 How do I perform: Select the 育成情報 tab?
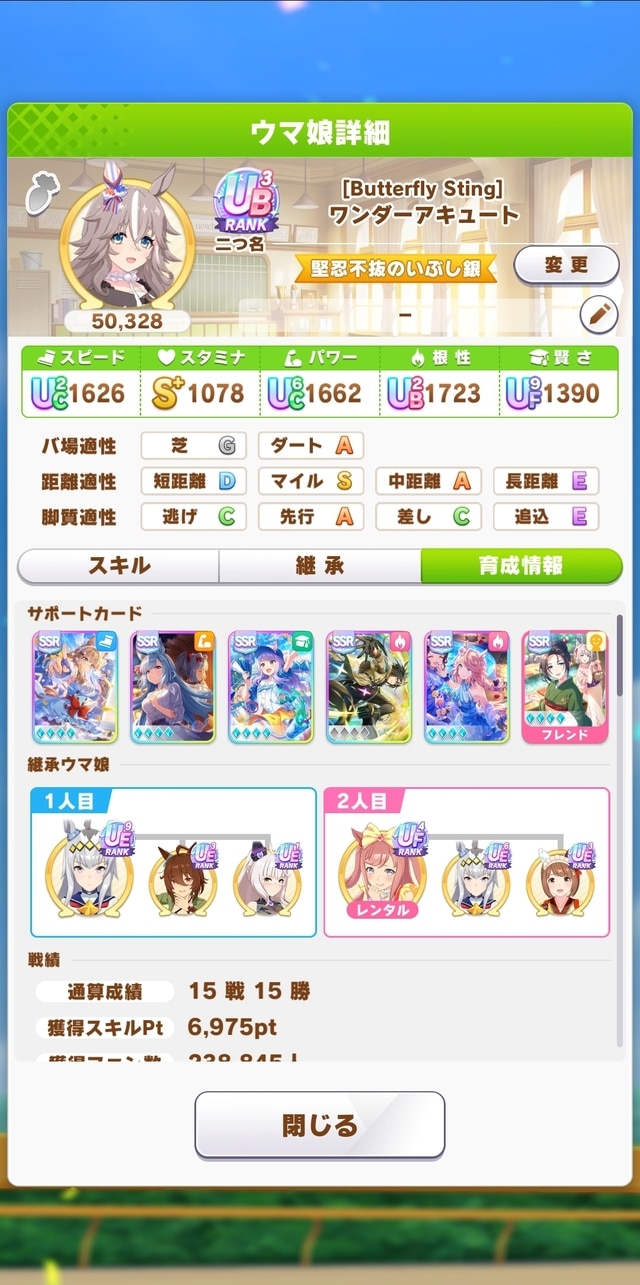(521, 566)
